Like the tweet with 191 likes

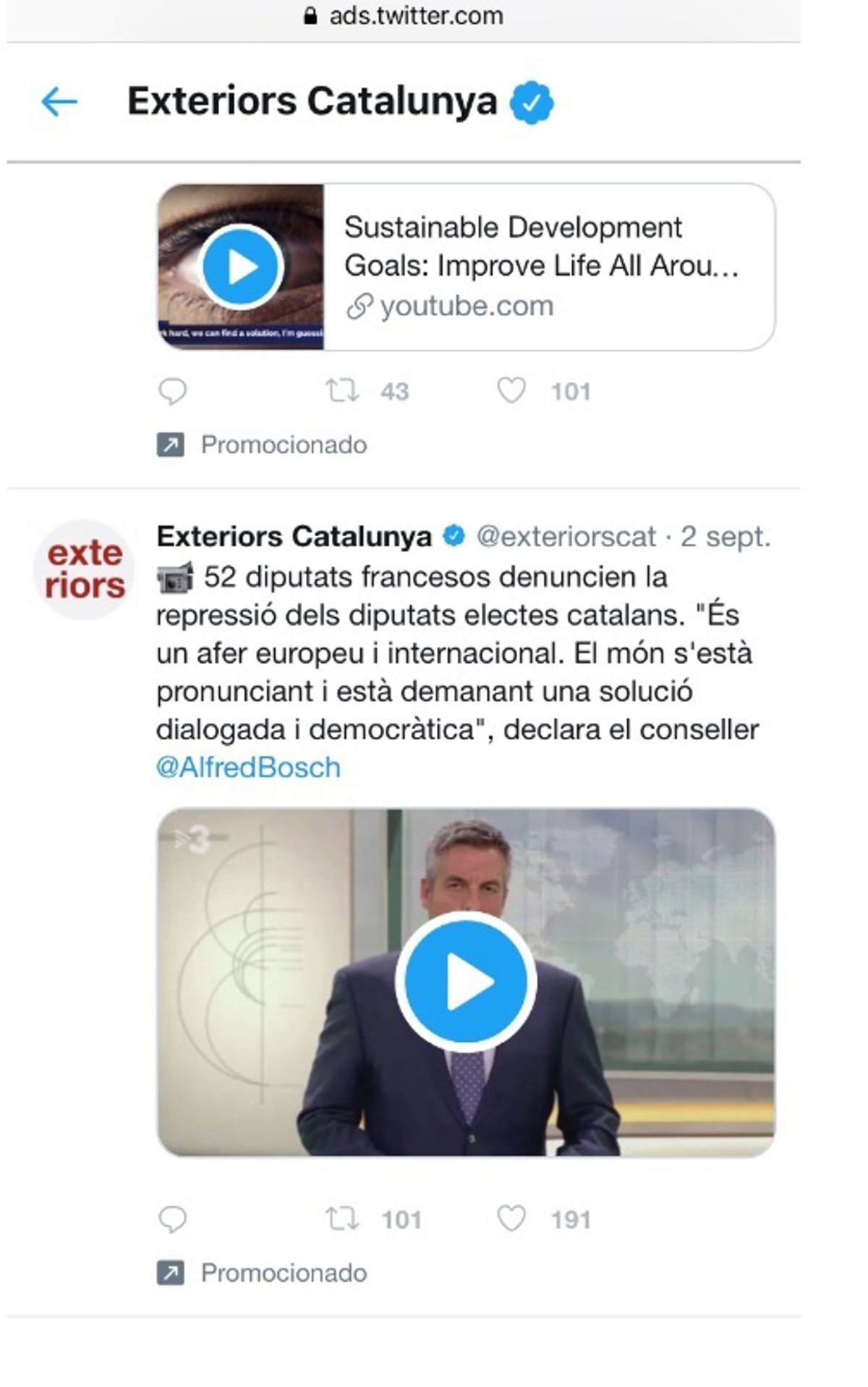point(511,1219)
